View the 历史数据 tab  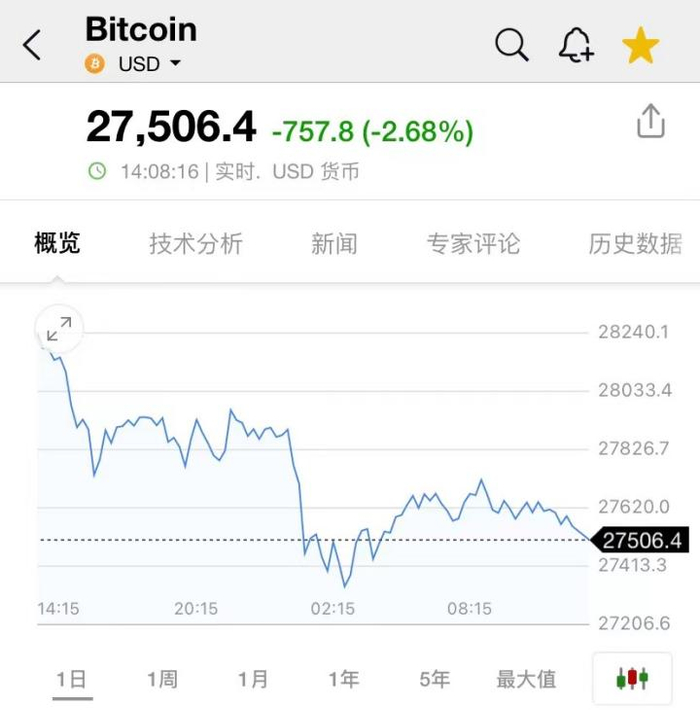point(635,243)
